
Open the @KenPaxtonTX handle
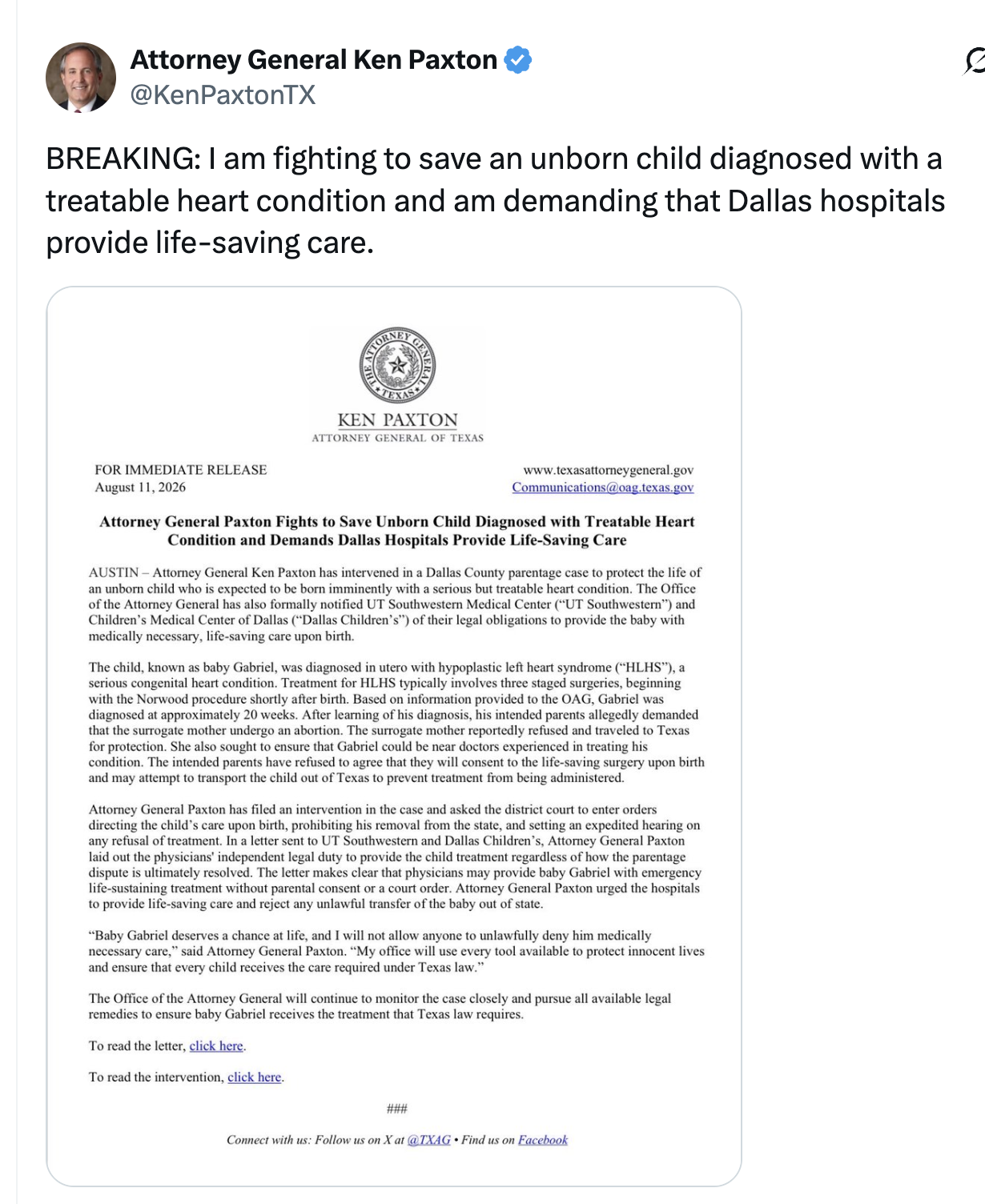[x=223, y=95]
